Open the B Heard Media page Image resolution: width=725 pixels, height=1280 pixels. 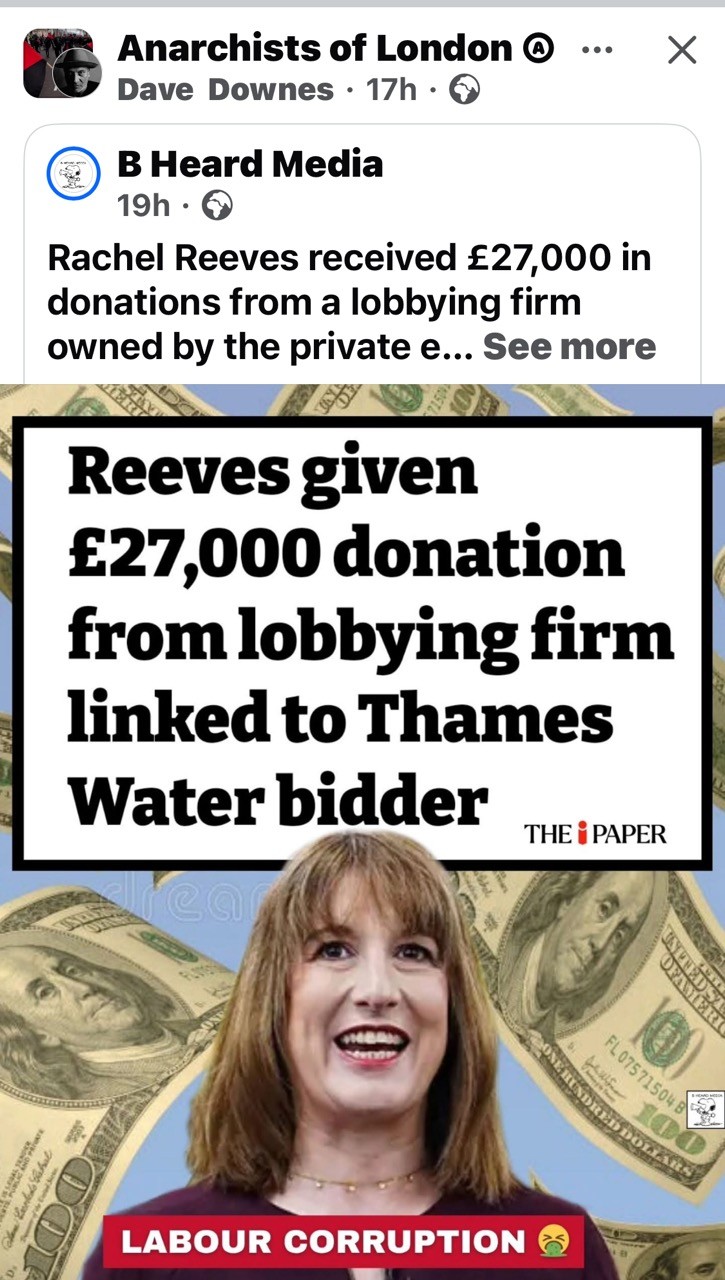(x=250, y=163)
